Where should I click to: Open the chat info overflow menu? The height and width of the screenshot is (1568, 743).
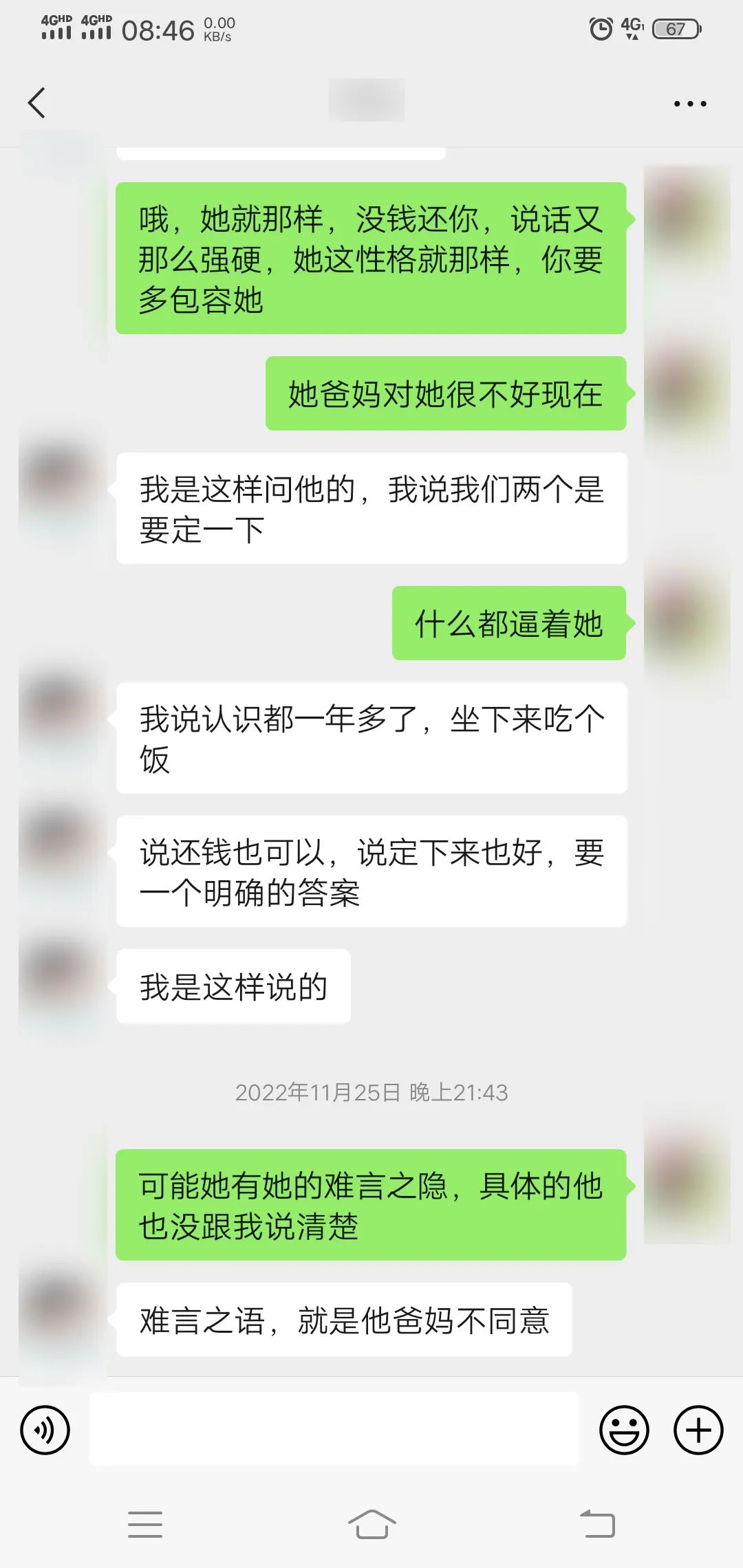689,104
